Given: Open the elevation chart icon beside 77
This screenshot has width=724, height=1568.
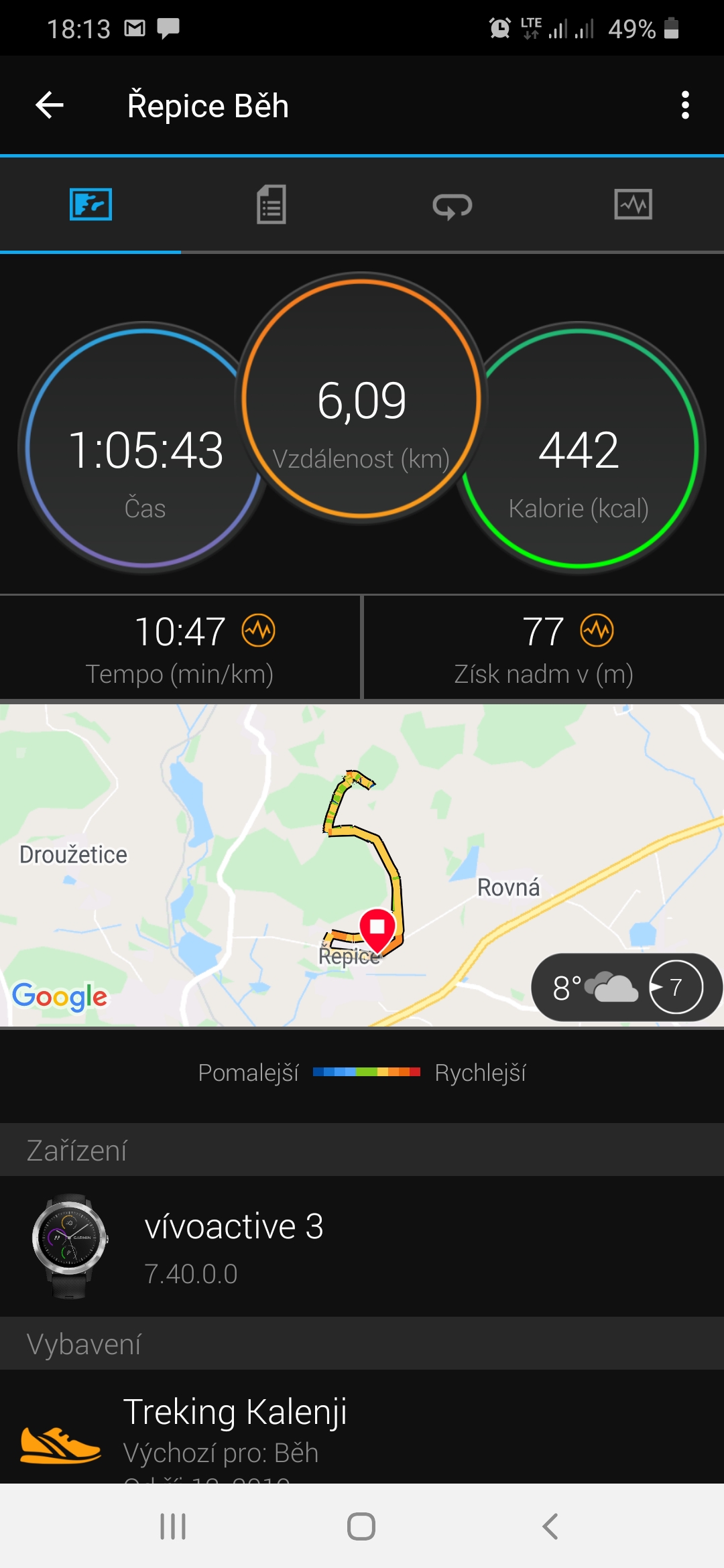Looking at the screenshot, I should click(x=597, y=631).
